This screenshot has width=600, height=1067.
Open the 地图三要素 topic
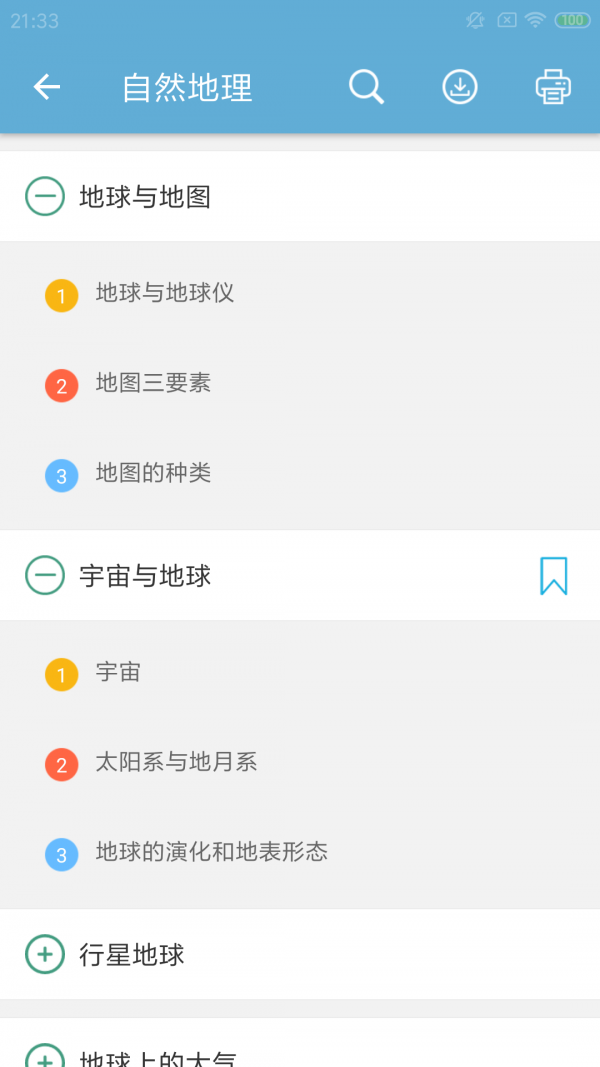pos(153,383)
